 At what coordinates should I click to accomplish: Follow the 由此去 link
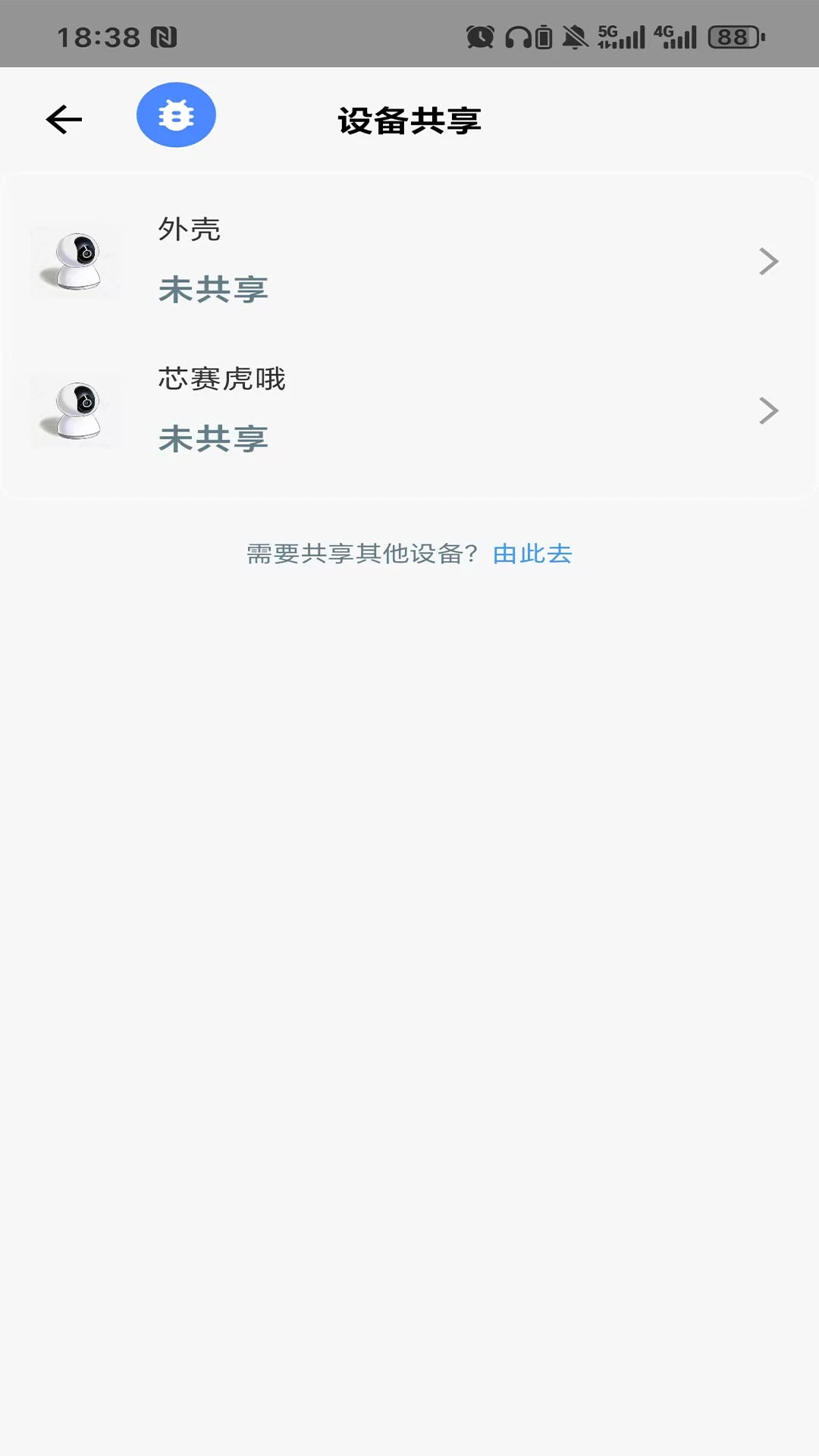click(532, 554)
